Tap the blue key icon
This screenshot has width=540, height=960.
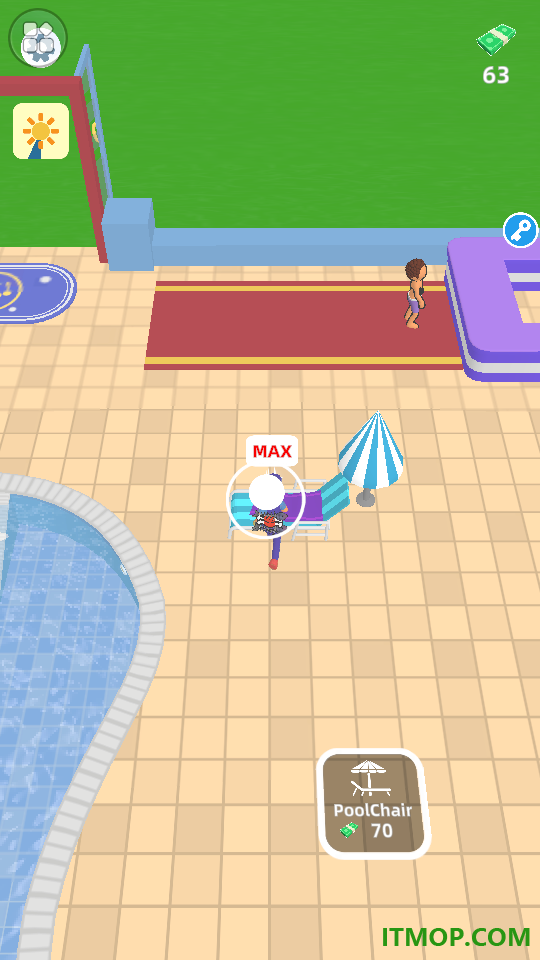[x=520, y=230]
